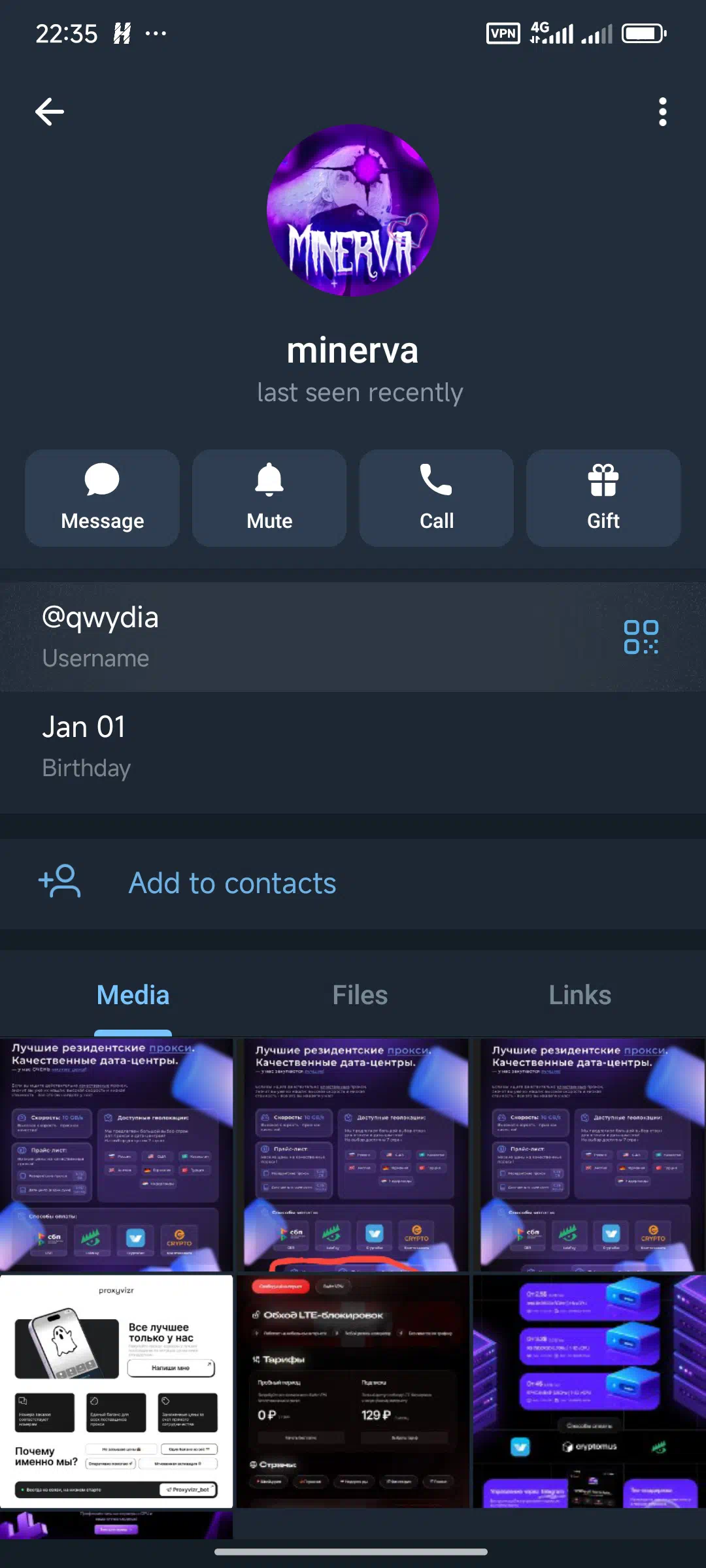
Task: Open the three-dot overflow menu
Action: click(x=662, y=112)
